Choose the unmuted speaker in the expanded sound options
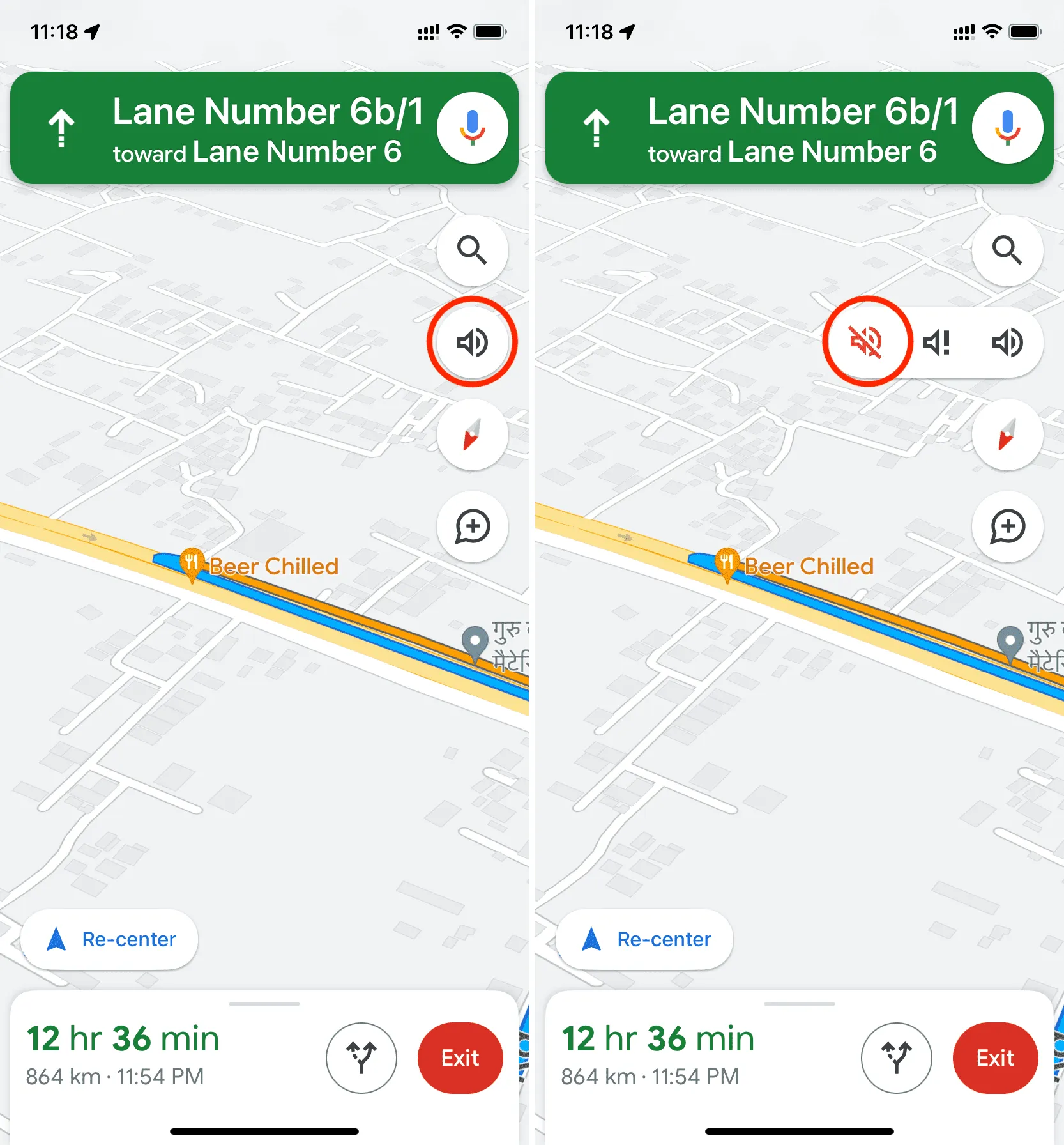Viewport: 1064px width, 1145px height. 1007,342
